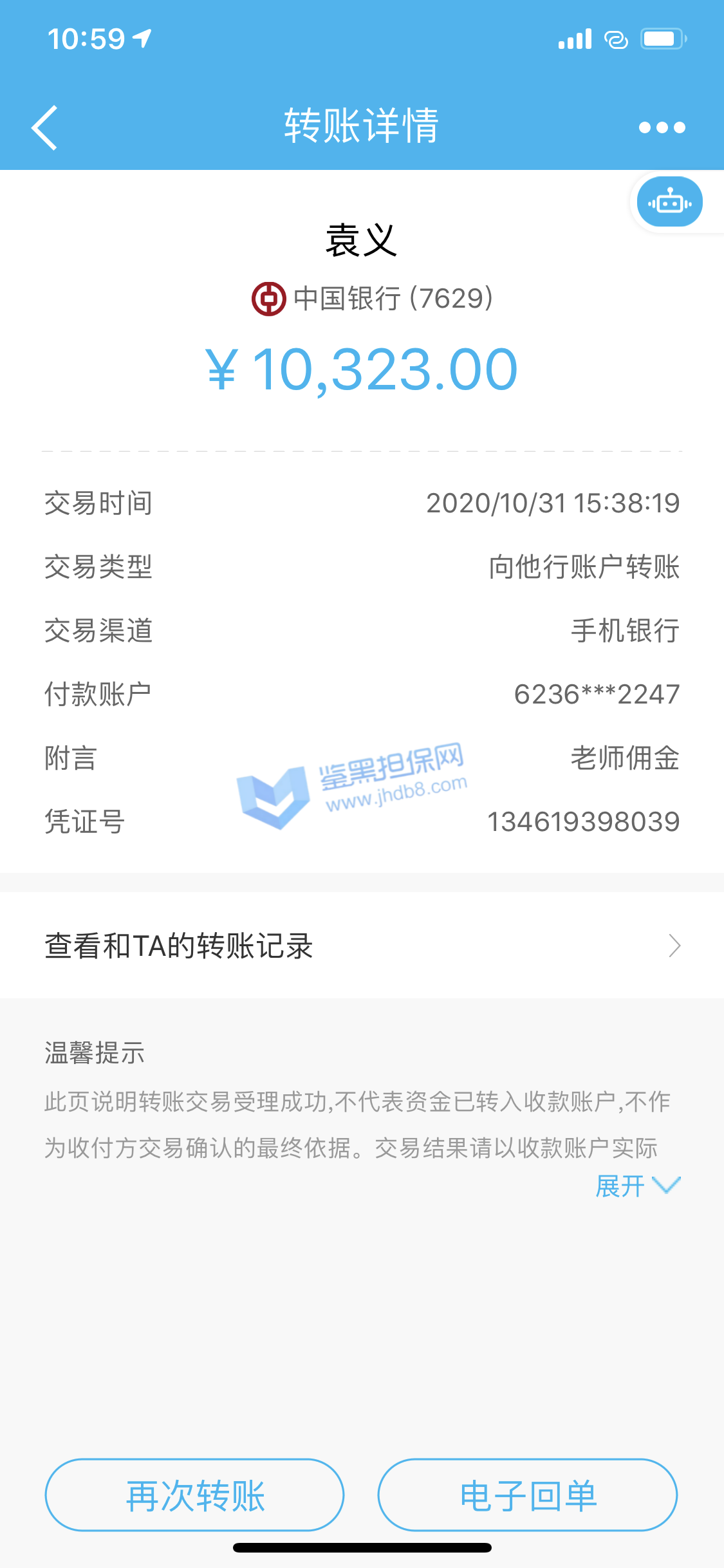Screen dimensions: 724x1568
Task: Open the 电子回单 receipt
Action: tap(528, 1495)
